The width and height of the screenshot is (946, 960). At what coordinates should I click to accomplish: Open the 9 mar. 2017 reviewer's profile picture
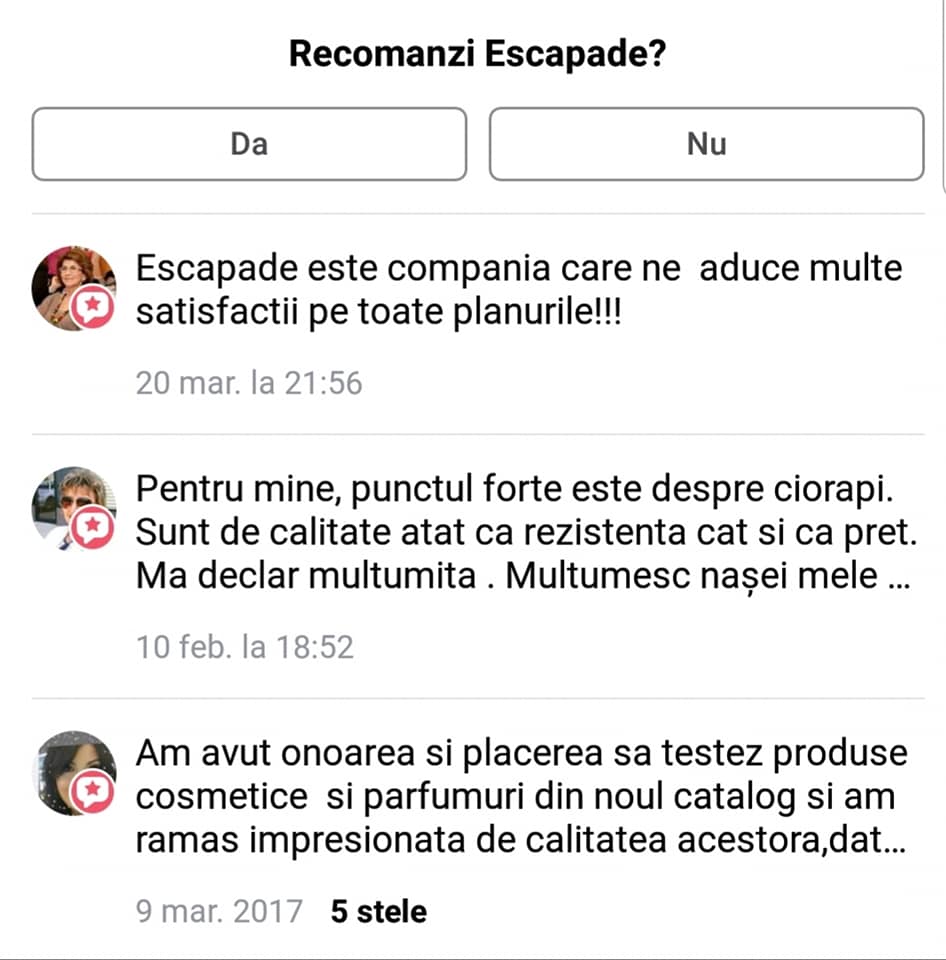73,773
